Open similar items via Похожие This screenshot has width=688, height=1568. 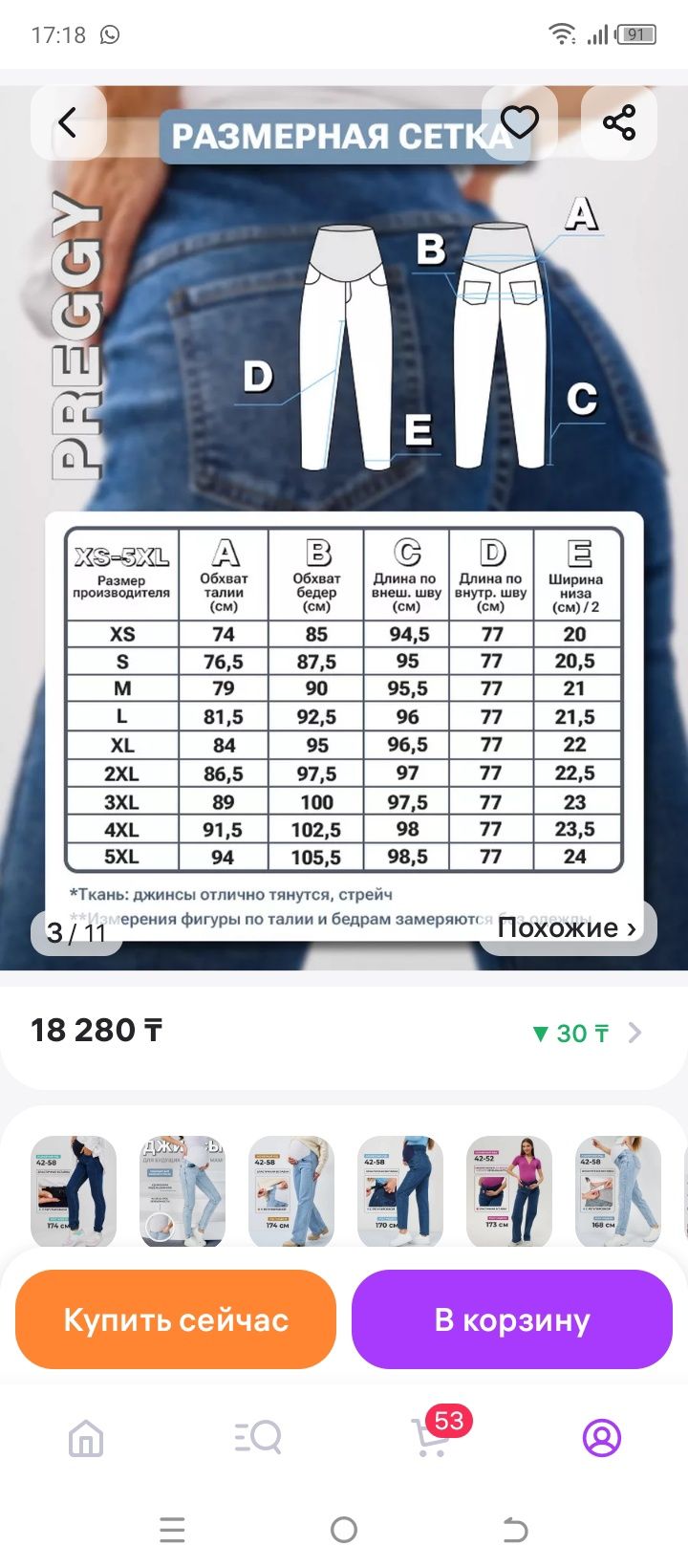pos(567,927)
